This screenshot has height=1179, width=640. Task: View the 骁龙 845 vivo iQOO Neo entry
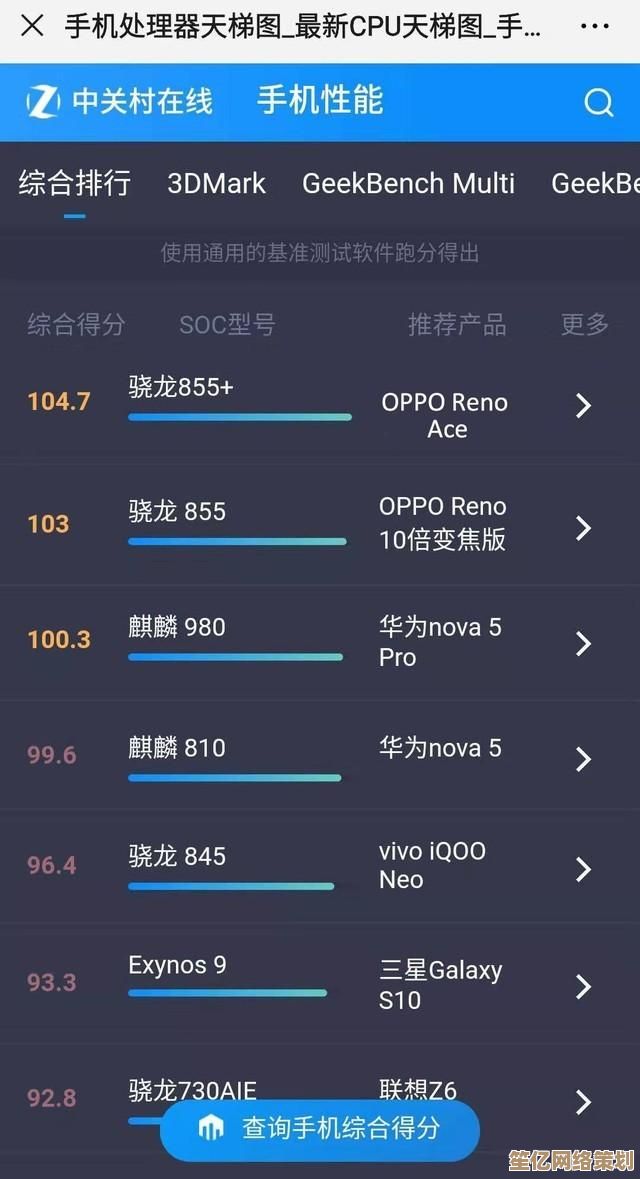point(583,869)
